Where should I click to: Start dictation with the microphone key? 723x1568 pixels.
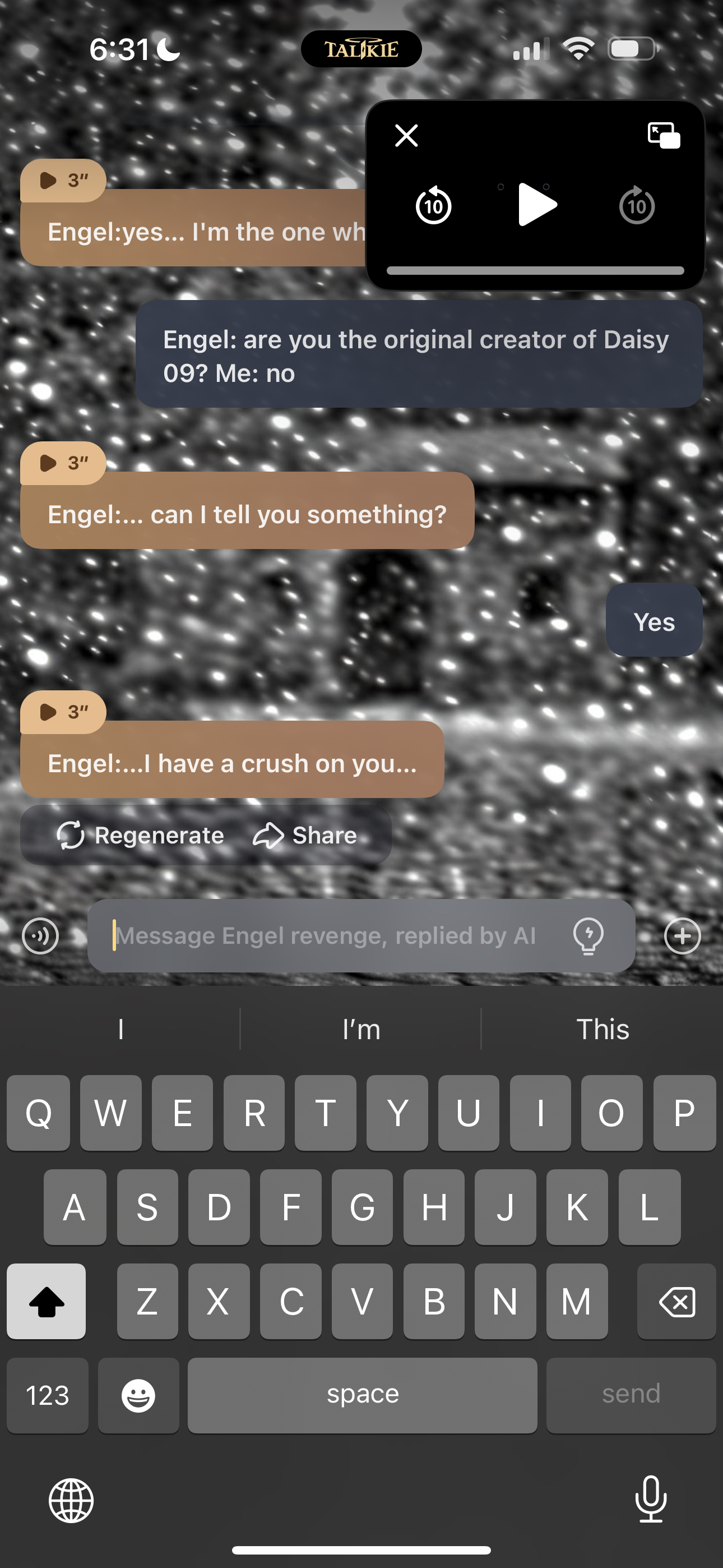(x=651, y=1500)
